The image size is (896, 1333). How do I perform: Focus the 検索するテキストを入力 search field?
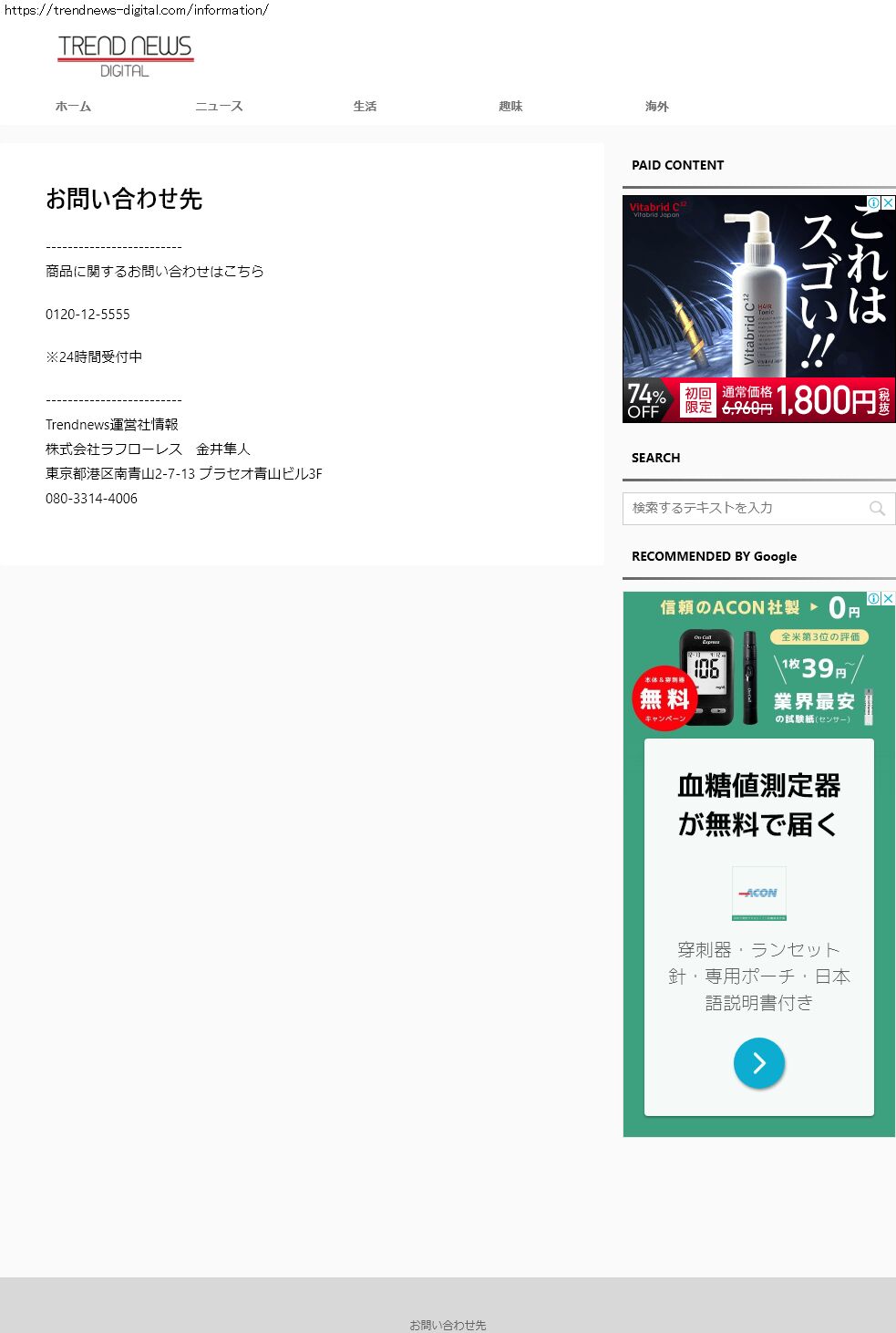click(743, 508)
